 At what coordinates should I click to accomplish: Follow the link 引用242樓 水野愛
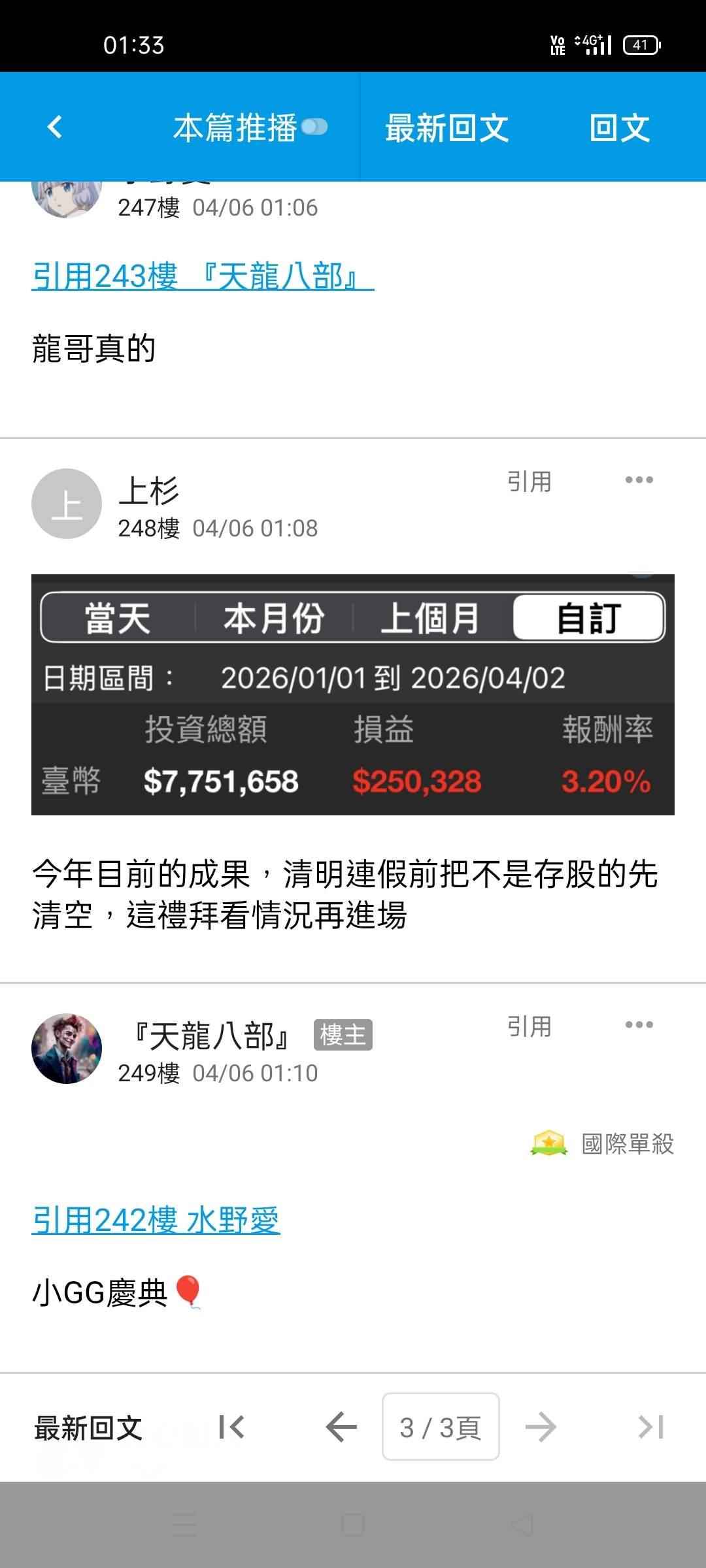point(156,1220)
